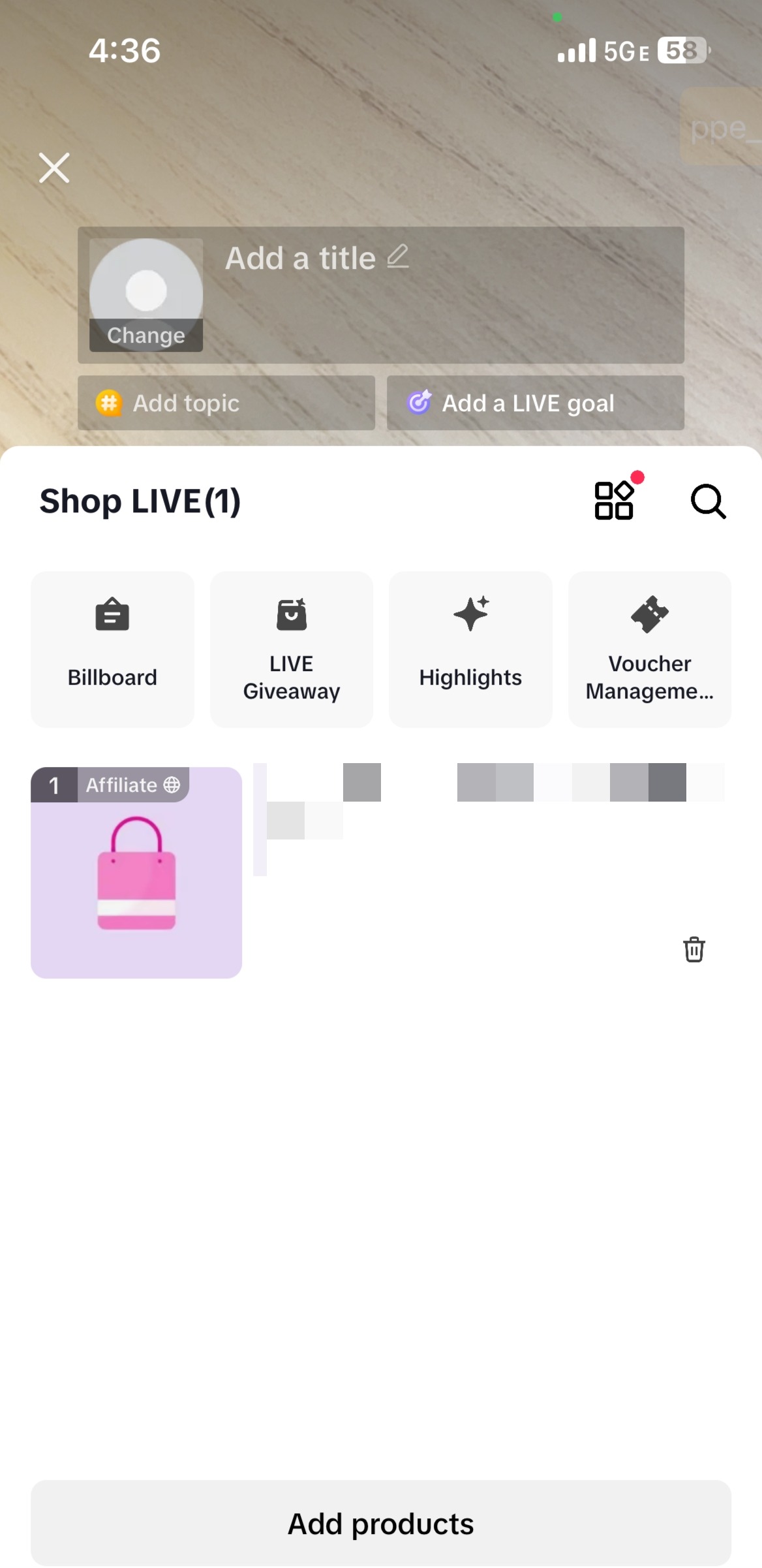Open the Affiliate product thumbnail

point(136,872)
